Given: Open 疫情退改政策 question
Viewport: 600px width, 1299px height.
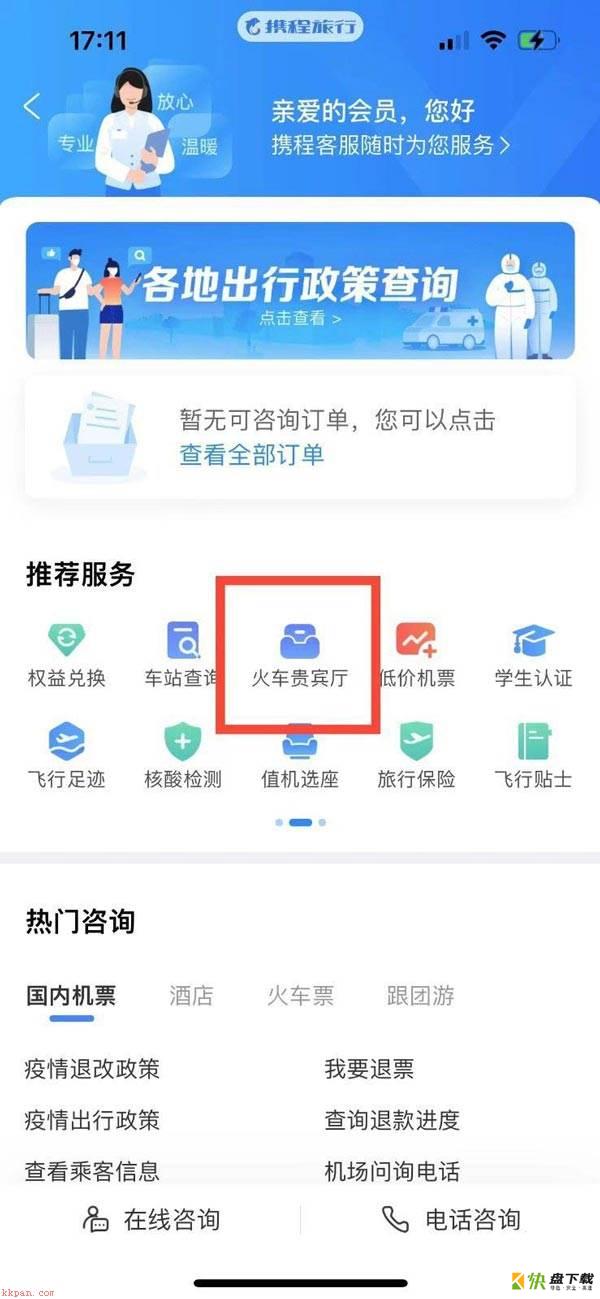Looking at the screenshot, I should pyautogui.click(x=92, y=1069).
